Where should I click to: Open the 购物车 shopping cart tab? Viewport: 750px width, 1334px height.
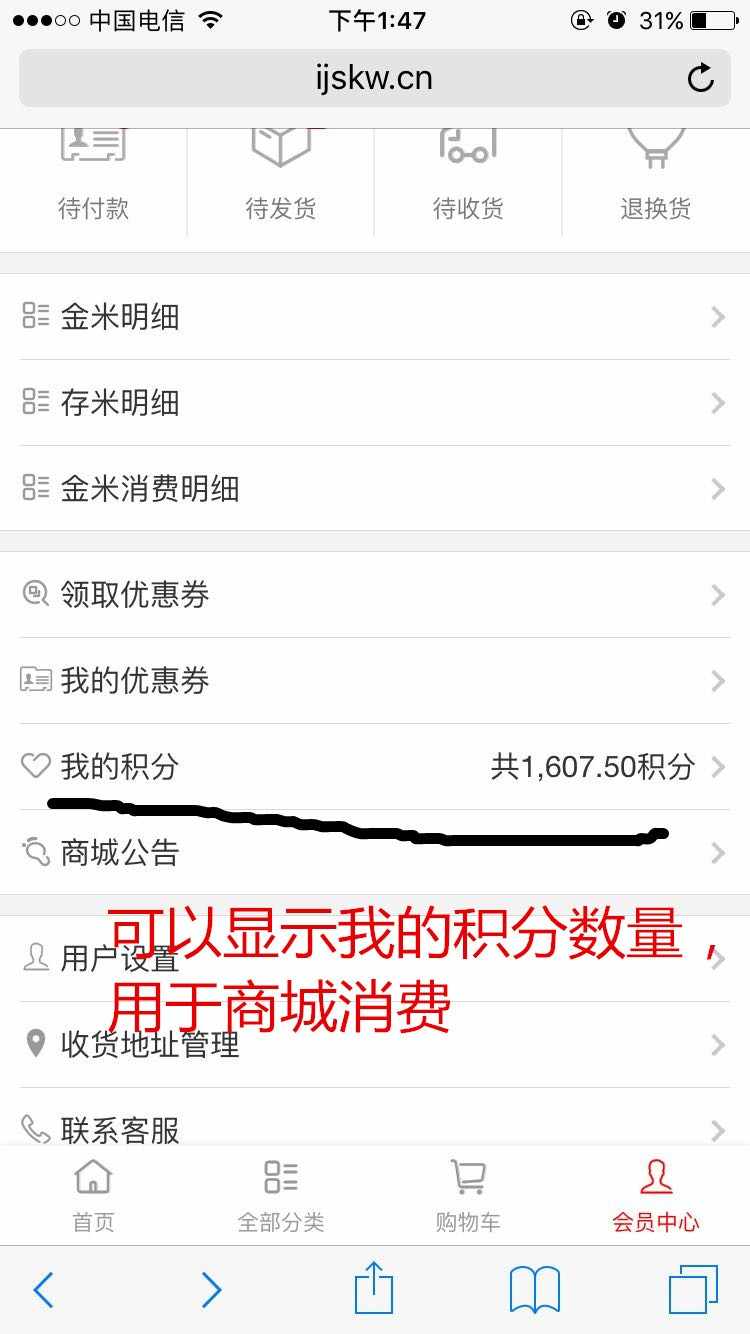468,1195
